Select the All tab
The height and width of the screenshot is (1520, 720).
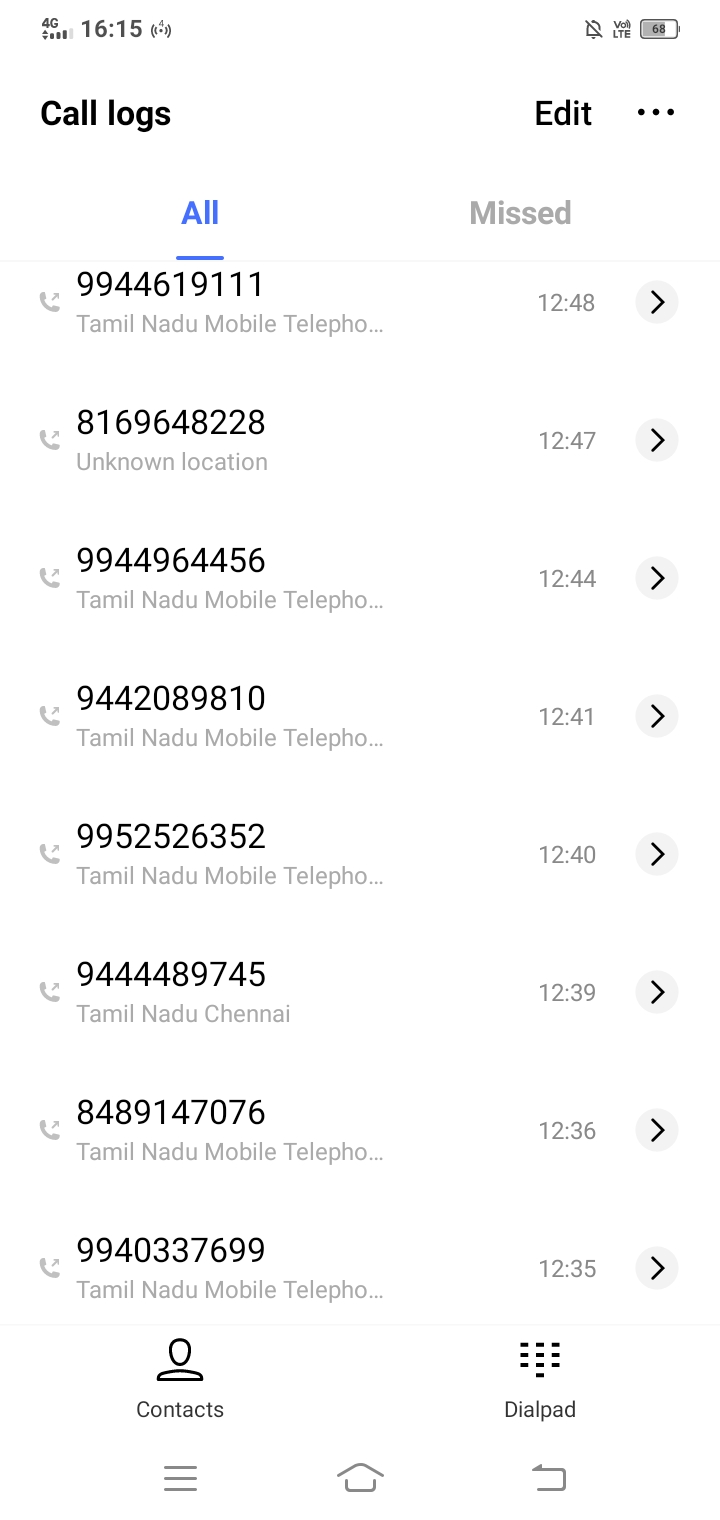click(x=200, y=213)
